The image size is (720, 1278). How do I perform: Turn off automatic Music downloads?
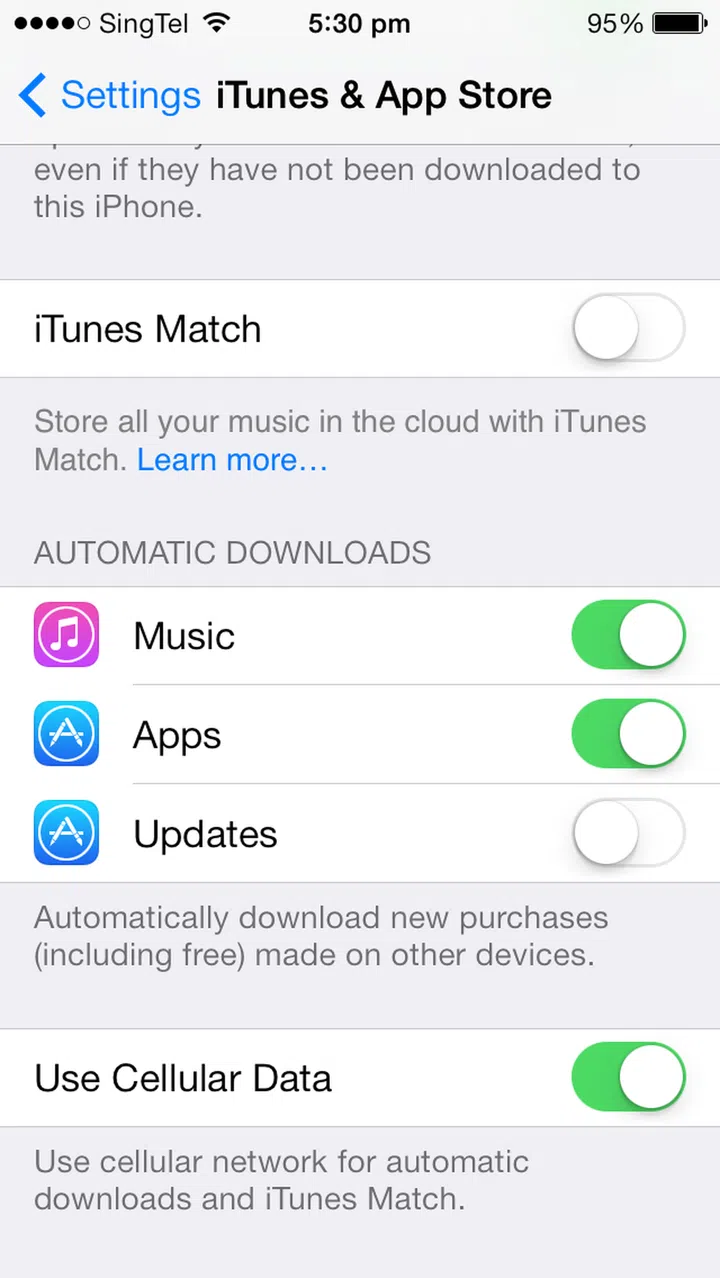coord(628,635)
